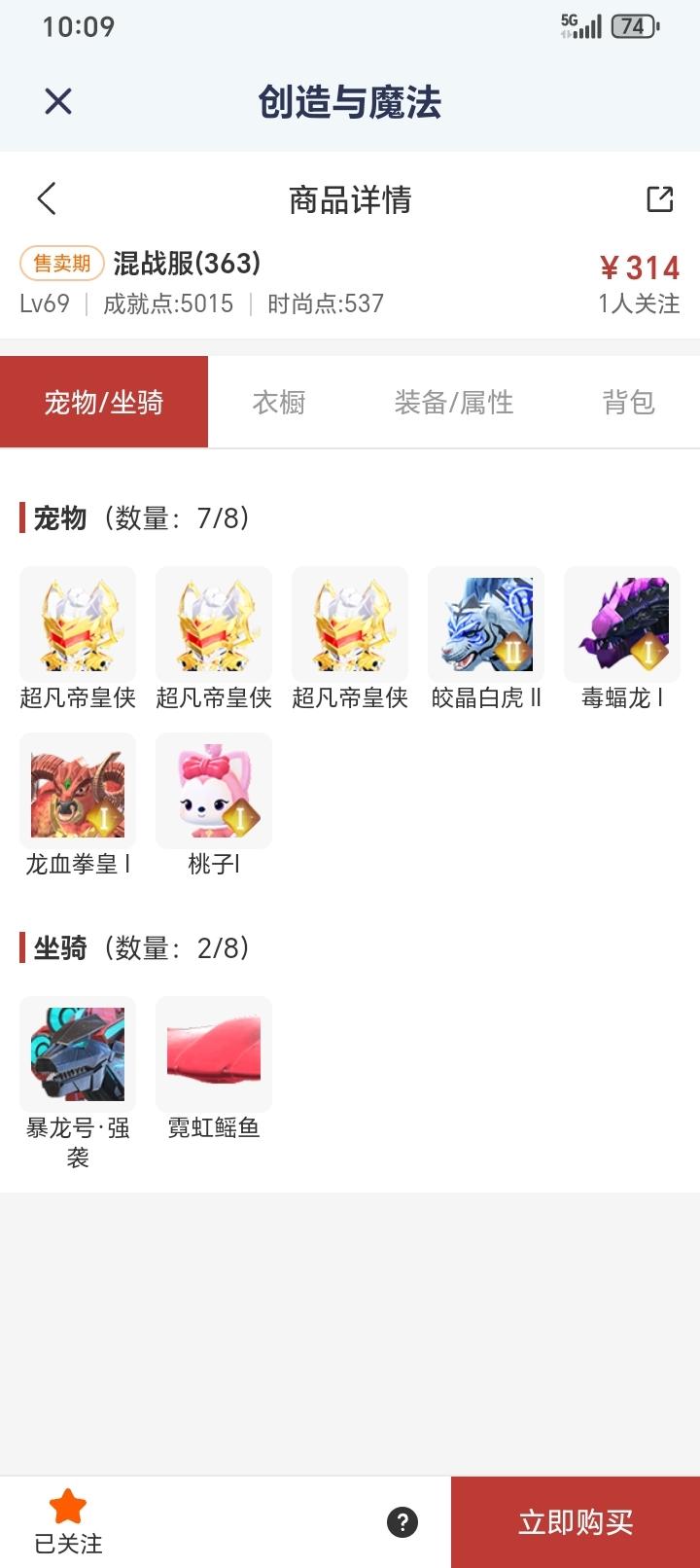Select the 霓虹鳐鱼 mount icon

click(x=214, y=1053)
